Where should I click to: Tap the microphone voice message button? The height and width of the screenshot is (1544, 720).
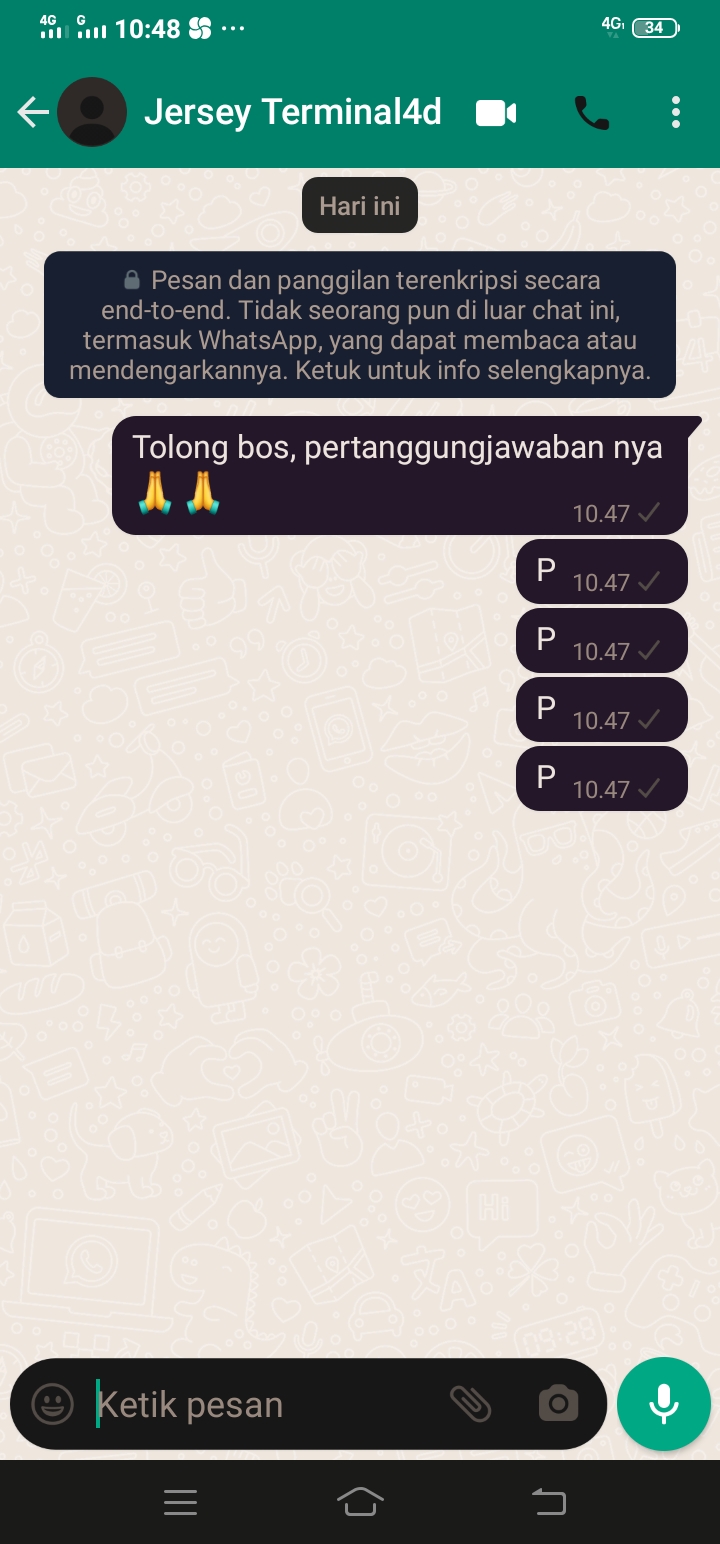[x=663, y=1404]
